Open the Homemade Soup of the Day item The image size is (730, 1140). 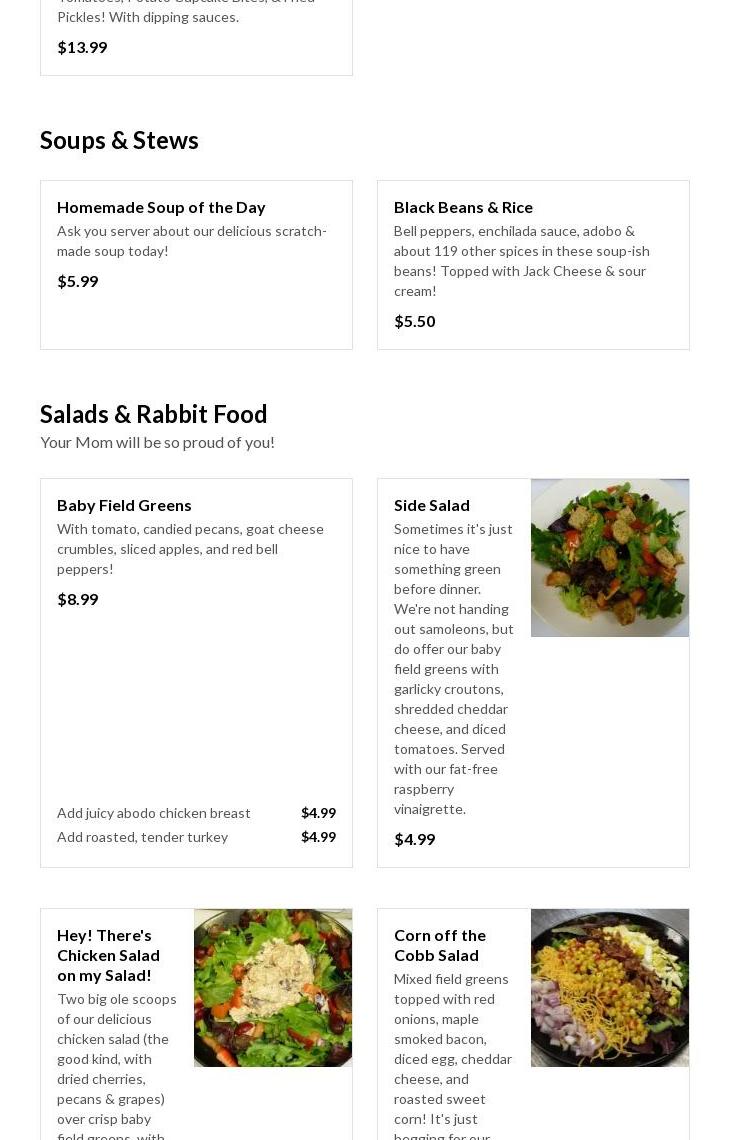tap(161, 207)
